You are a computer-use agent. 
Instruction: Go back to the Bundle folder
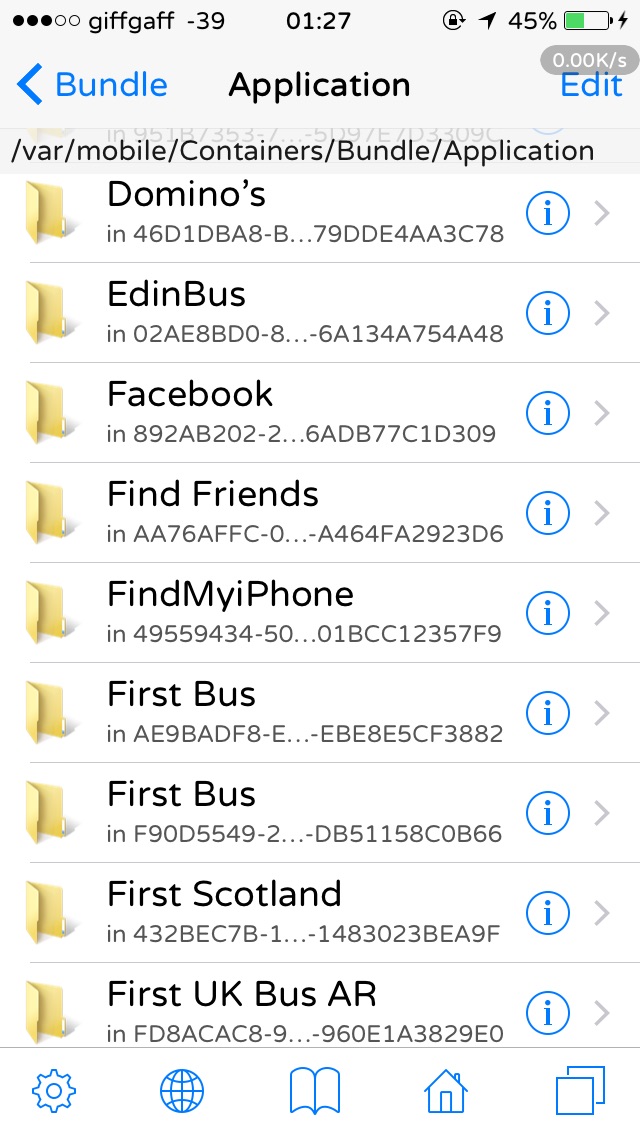(92, 85)
